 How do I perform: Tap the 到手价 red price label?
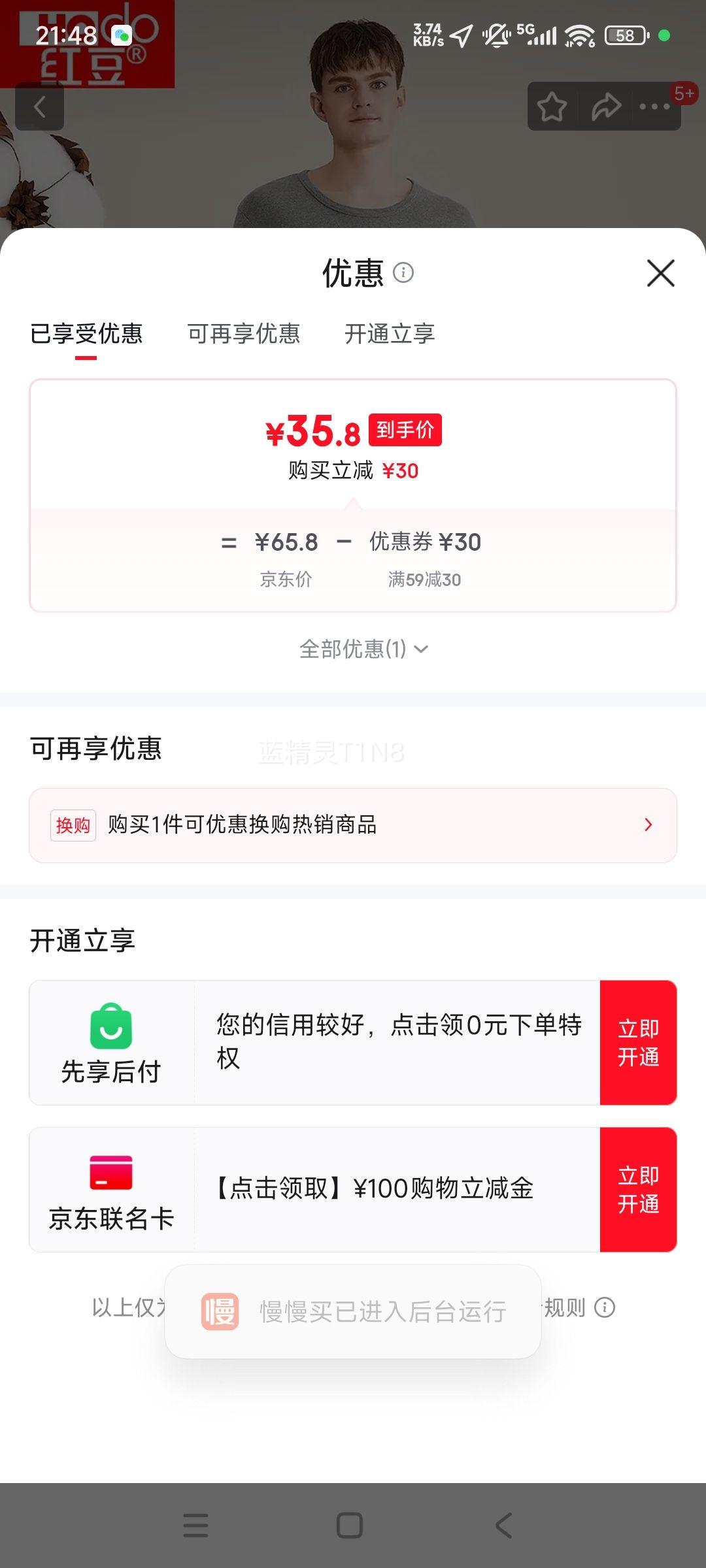pyautogui.click(x=406, y=429)
